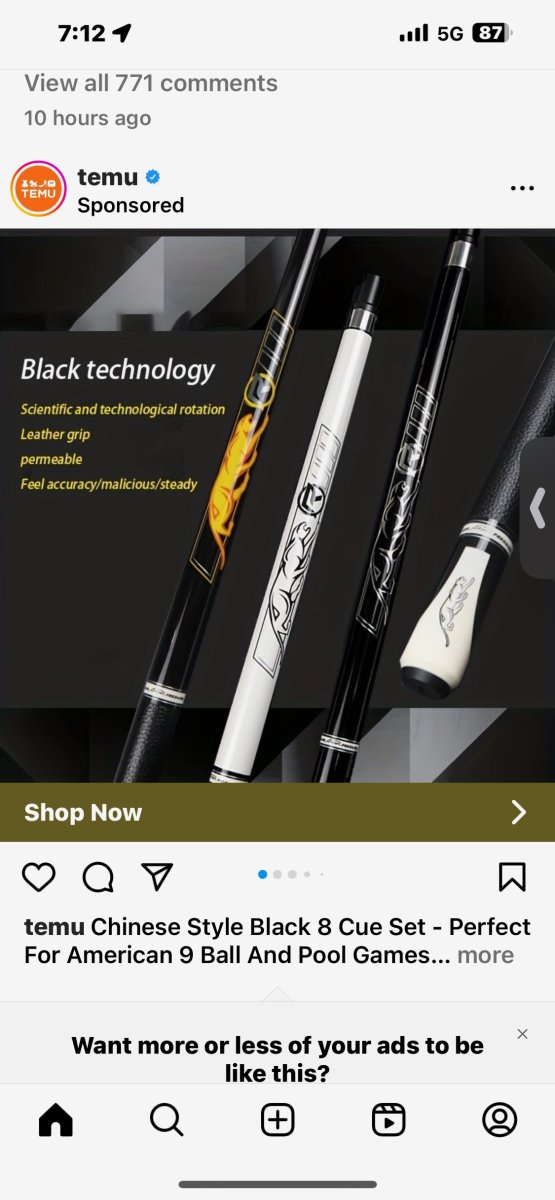Tap the side arrow handle on the ad

tap(538, 508)
